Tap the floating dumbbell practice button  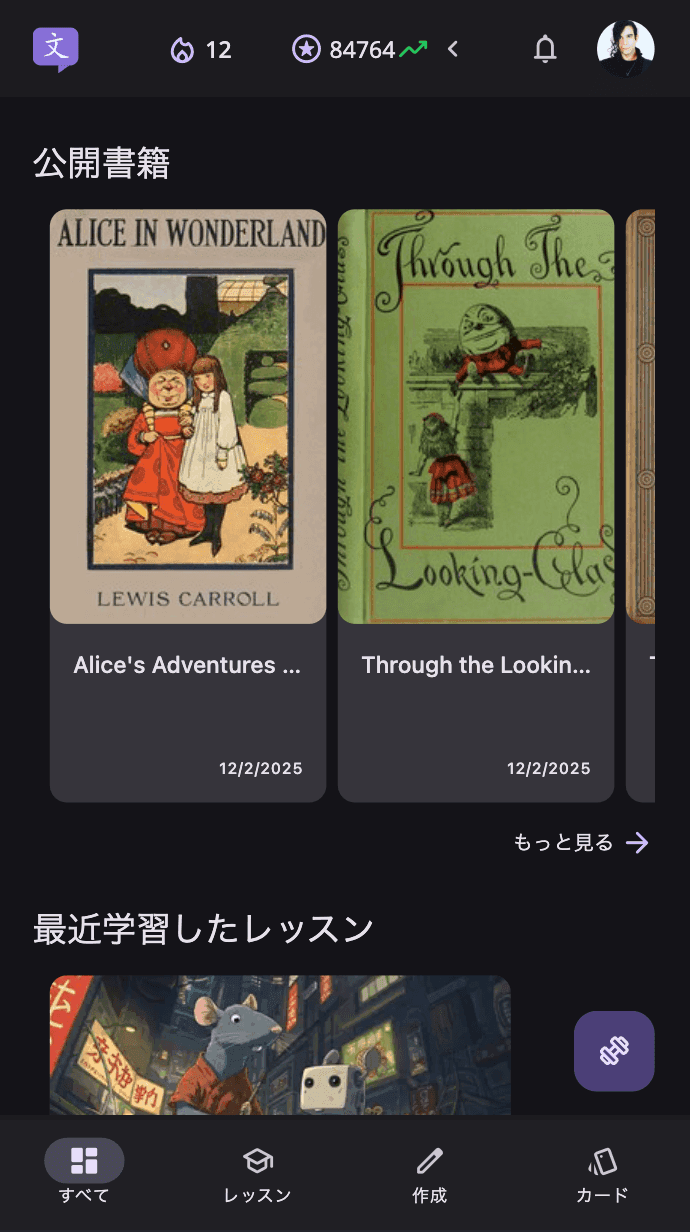614,1051
